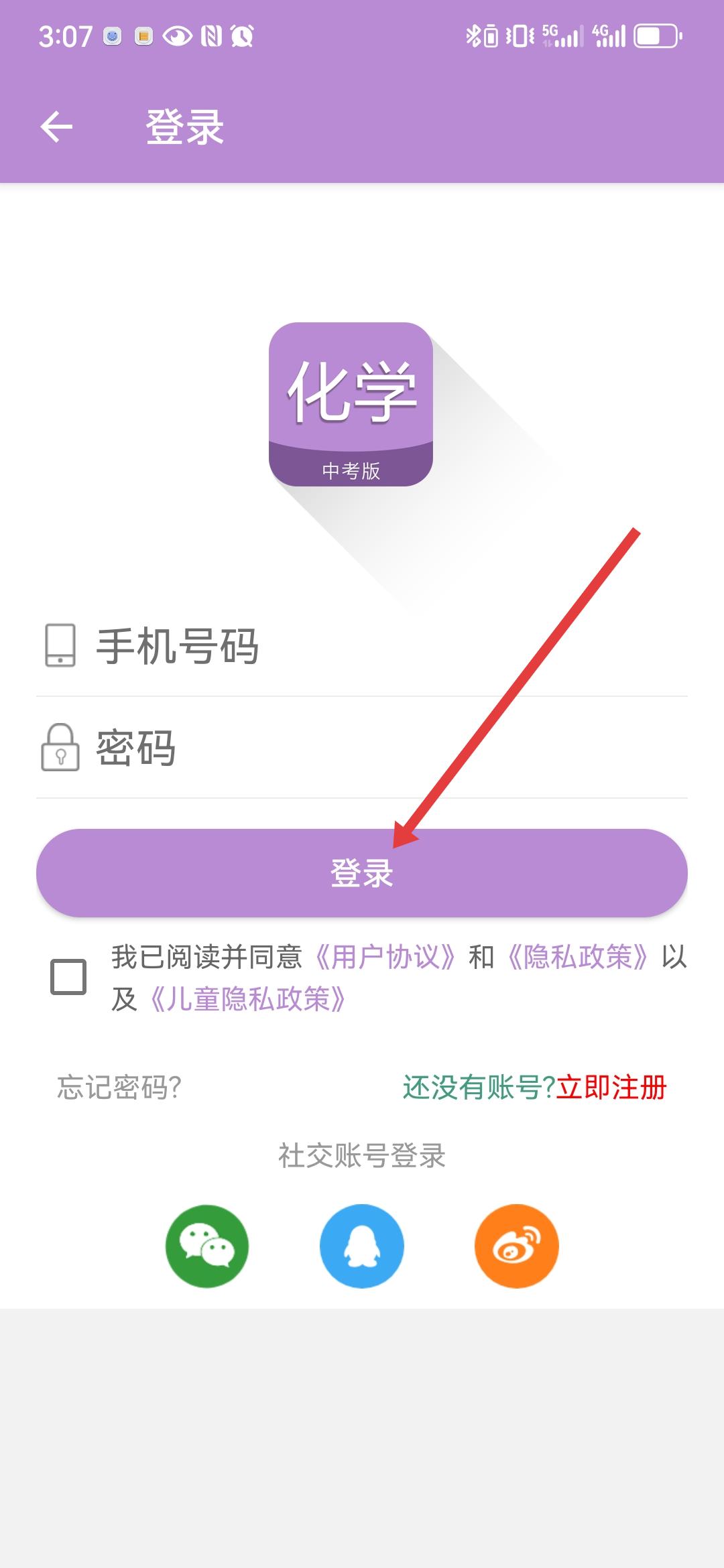Open the 《儿童隐私政策》 link
Screen dimensions: 724x1568
248,999
